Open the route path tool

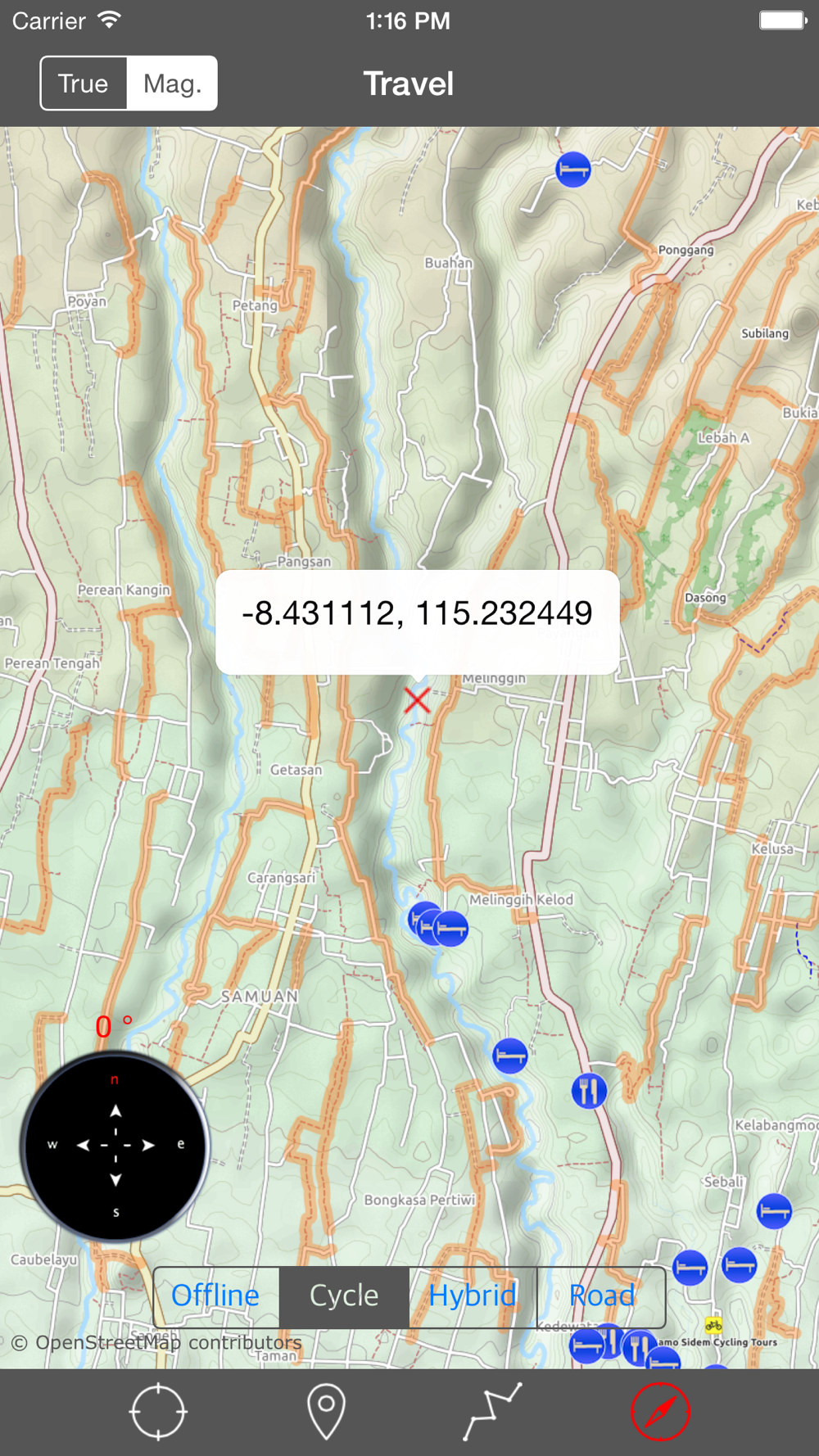pyautogui.click(x=493, y=1412)
